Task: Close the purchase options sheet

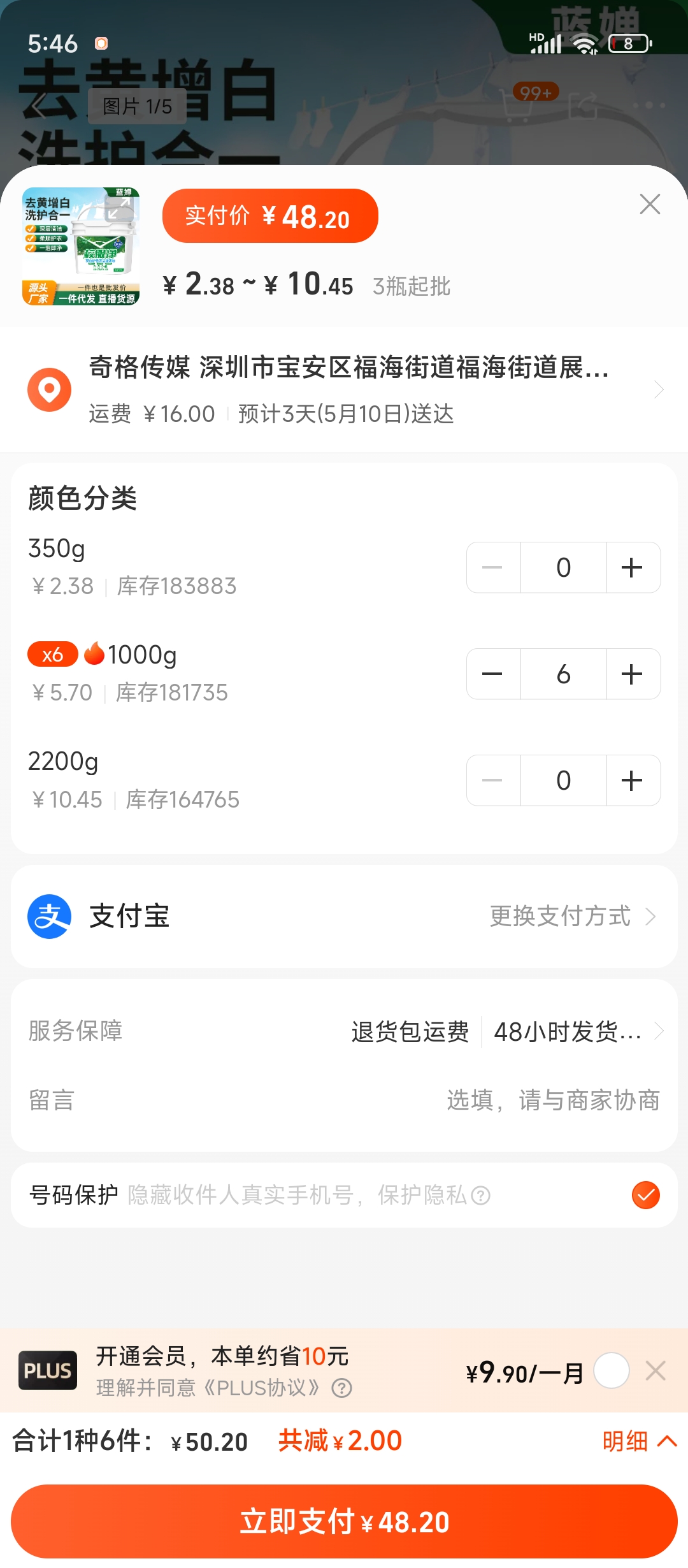Action: pos(650,204)
